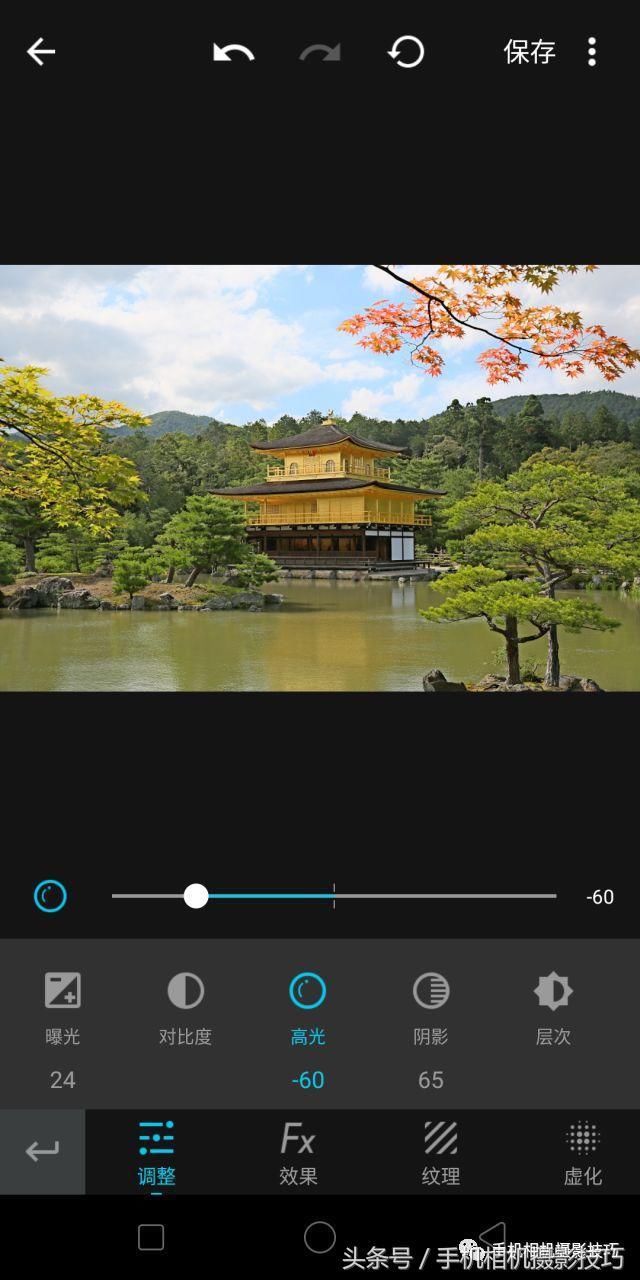The height and width of the screenshot is (1280, 640).
Task: Tap 保存 to save the photo
Action: pos(529,52)
